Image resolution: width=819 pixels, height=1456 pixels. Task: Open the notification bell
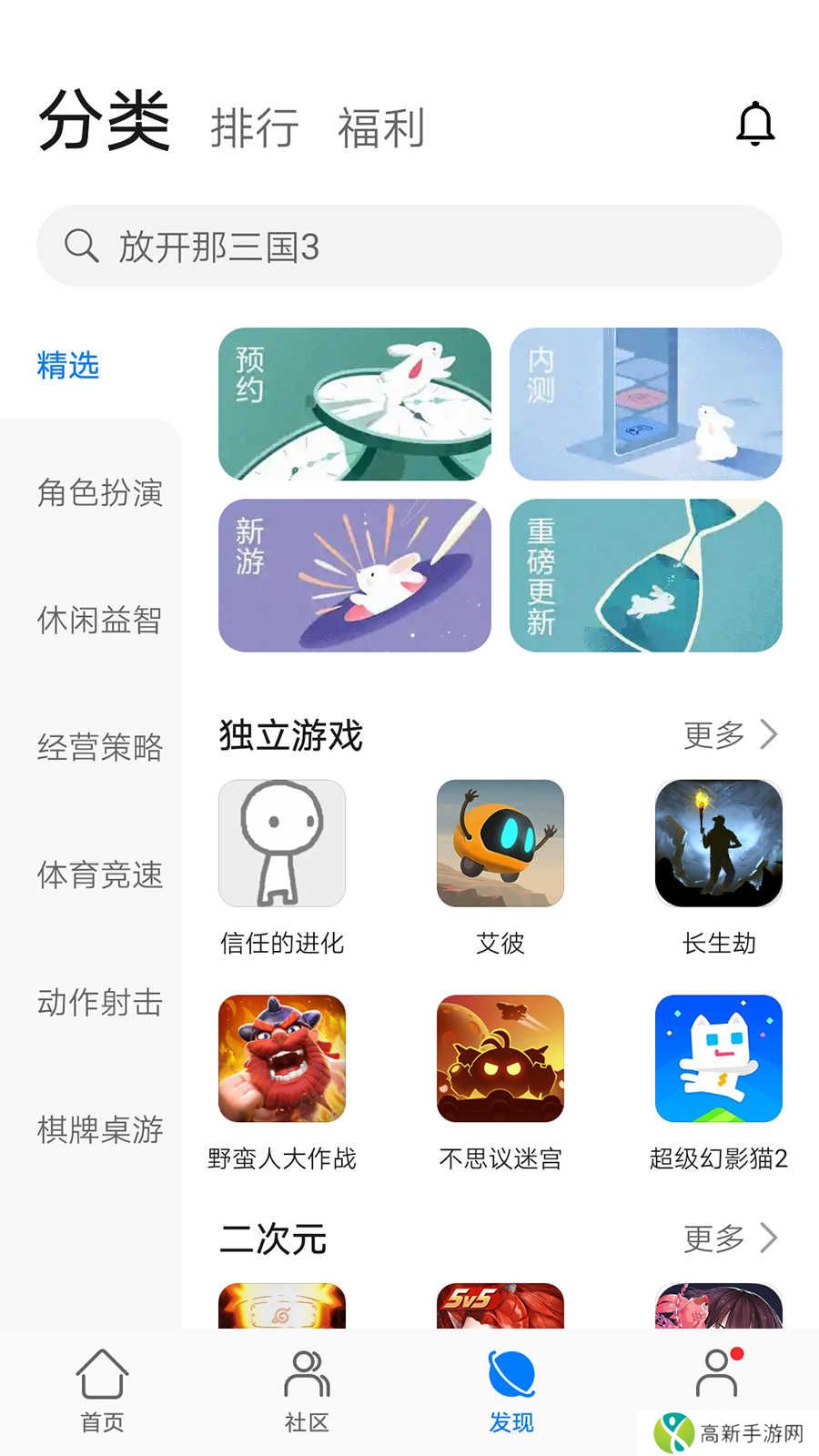coord(755,125)
